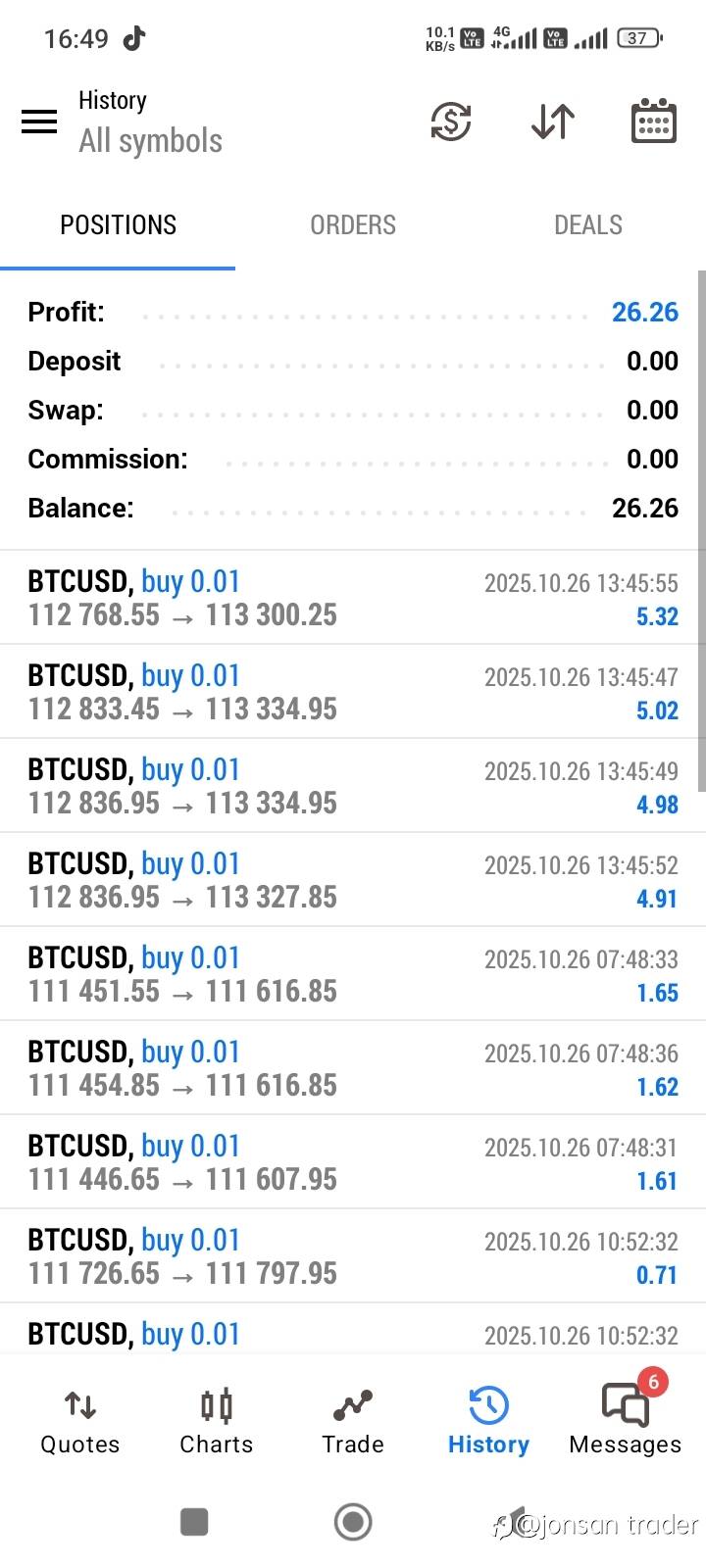The width and height of the screenshot is (706, 1568).
Task: Open the BTCUSD position with 4.98 profit
Action: 353,786
